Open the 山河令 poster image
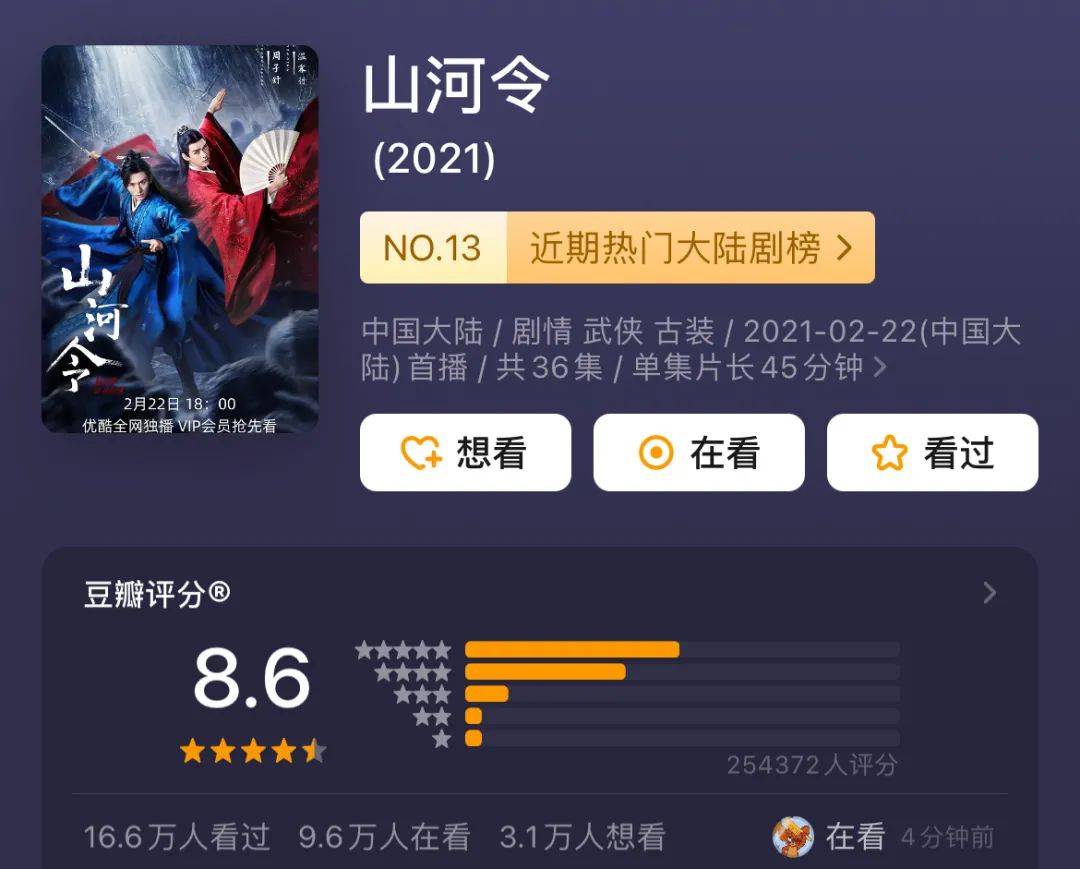Screen dimensions: 1080x869 coord(179,240)
